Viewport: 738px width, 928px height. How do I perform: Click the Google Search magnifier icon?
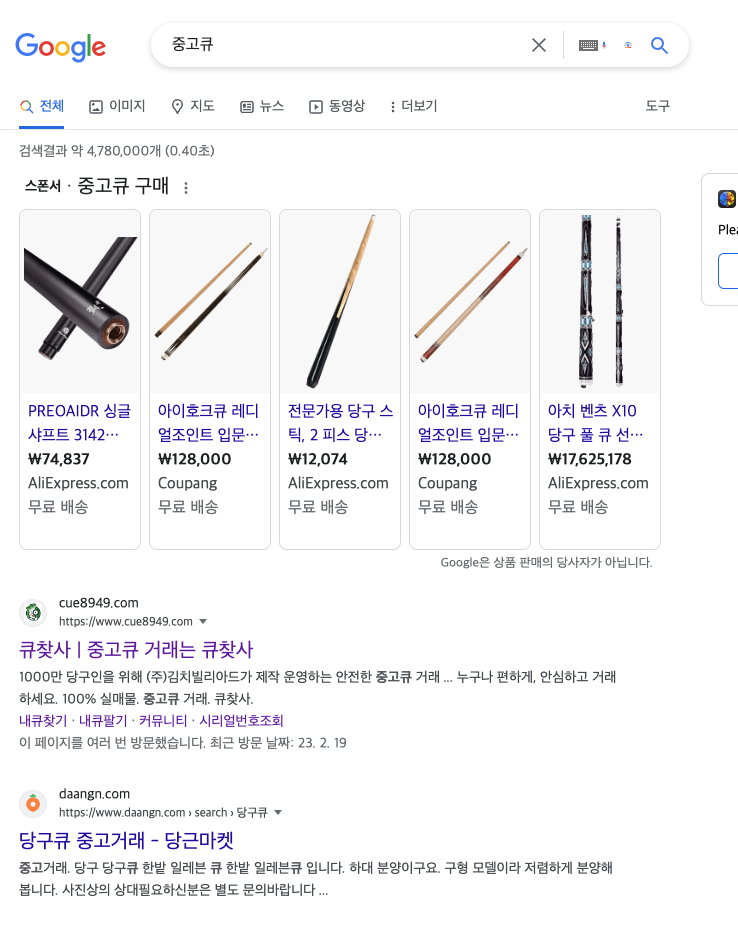coord(659,45)
